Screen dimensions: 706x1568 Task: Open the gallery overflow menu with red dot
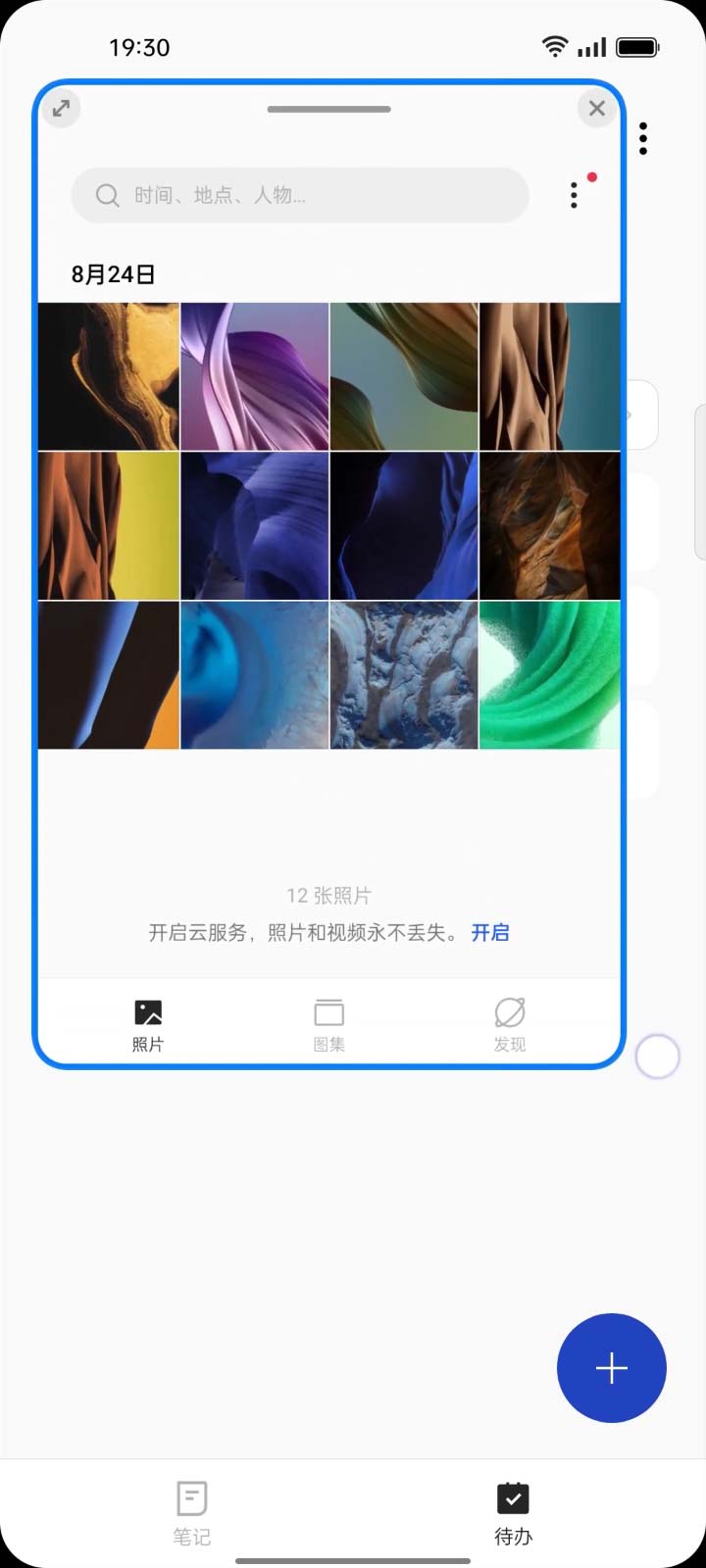[575, 194]
